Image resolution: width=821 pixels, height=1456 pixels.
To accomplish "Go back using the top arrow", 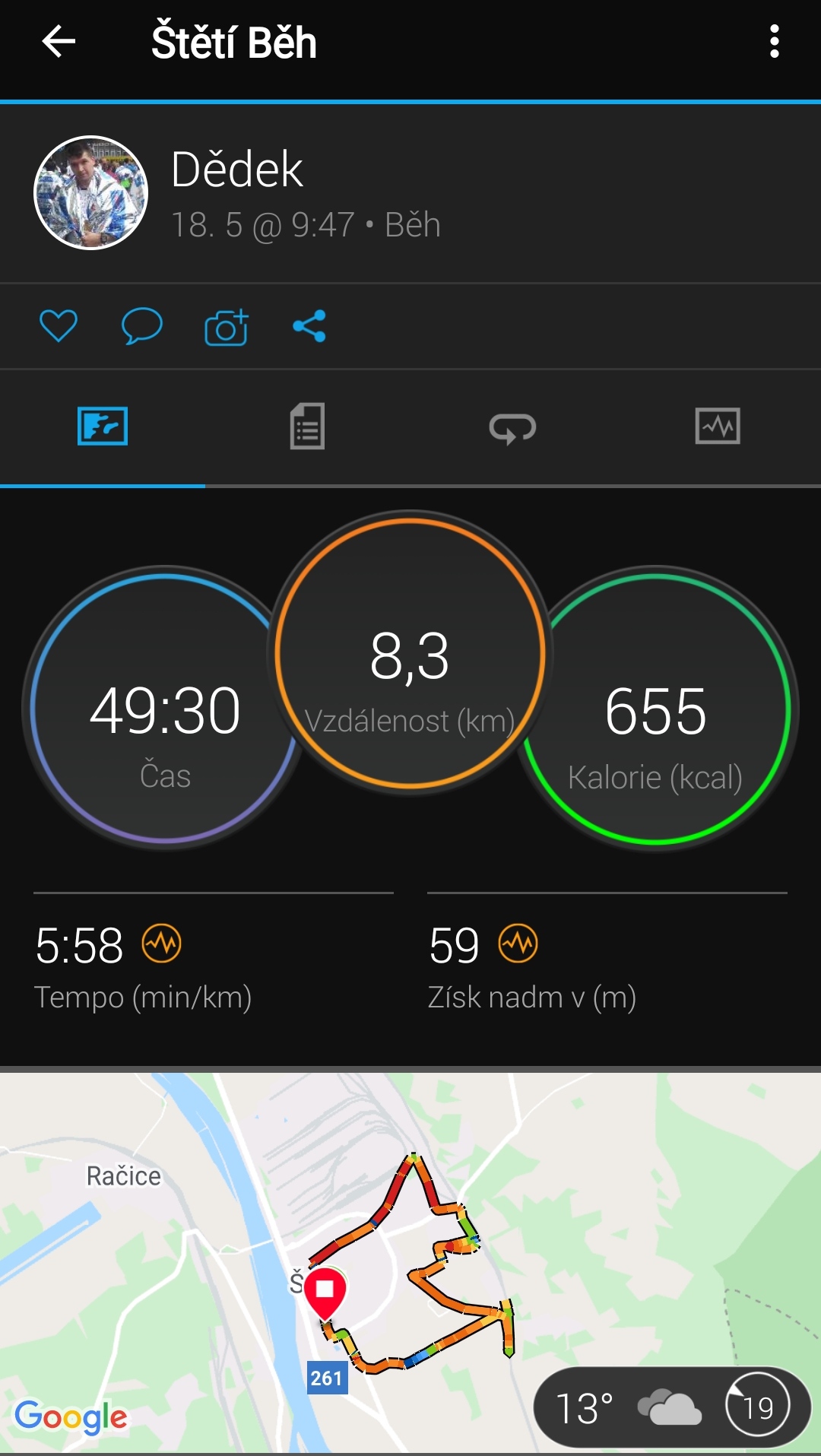I will point(59,41).
